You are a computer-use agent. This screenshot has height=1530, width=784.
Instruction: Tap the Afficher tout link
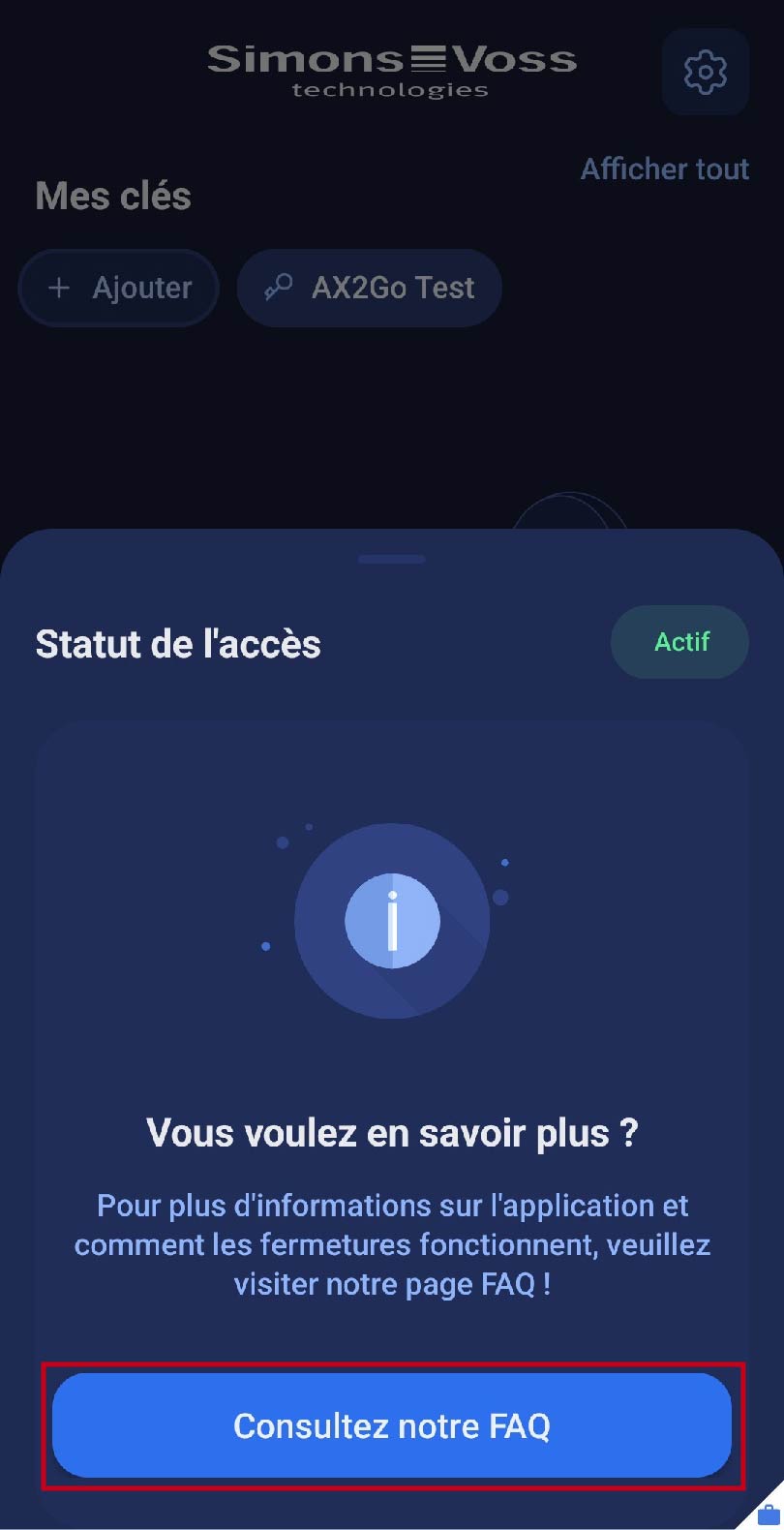[x=664, y=169]
